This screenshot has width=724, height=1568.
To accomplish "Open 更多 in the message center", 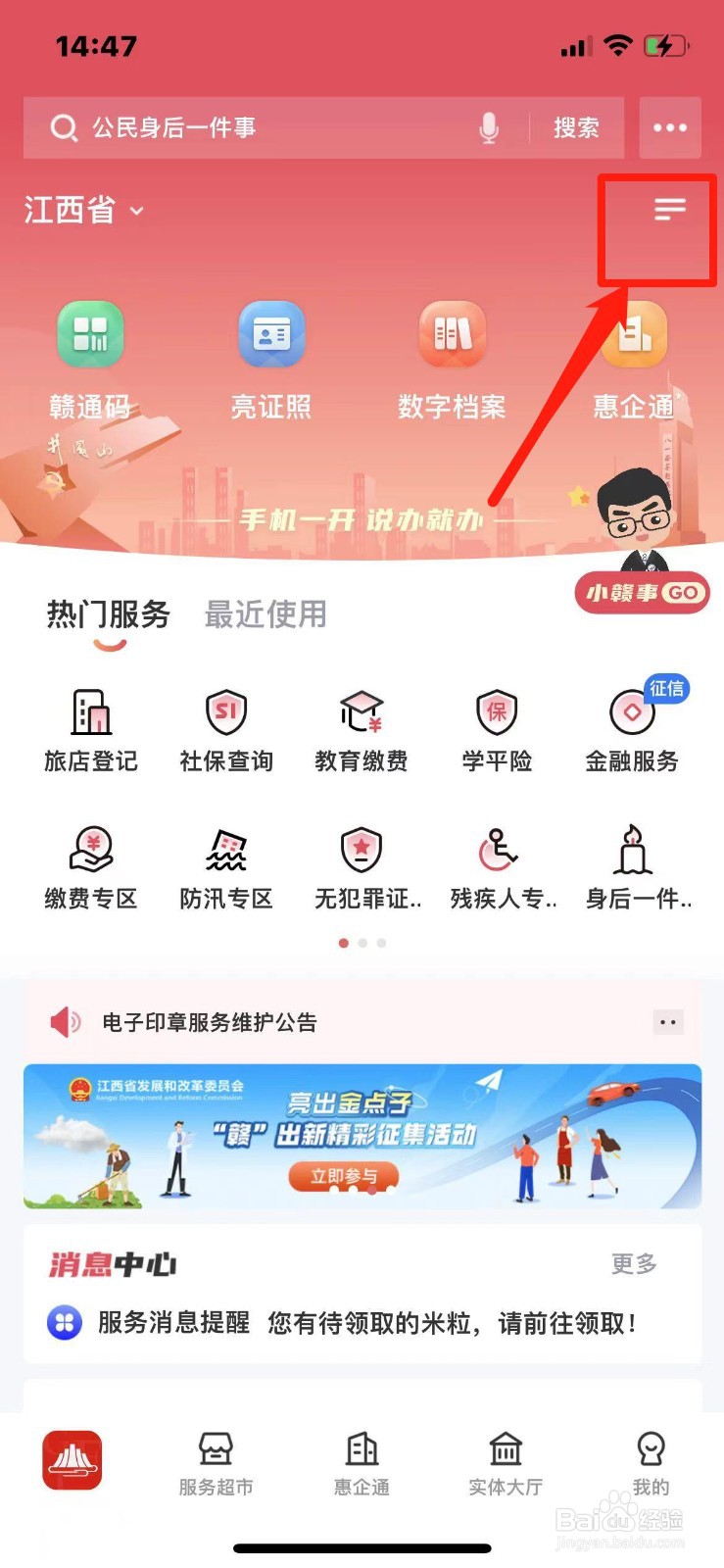I will [x=632, y=1264].
